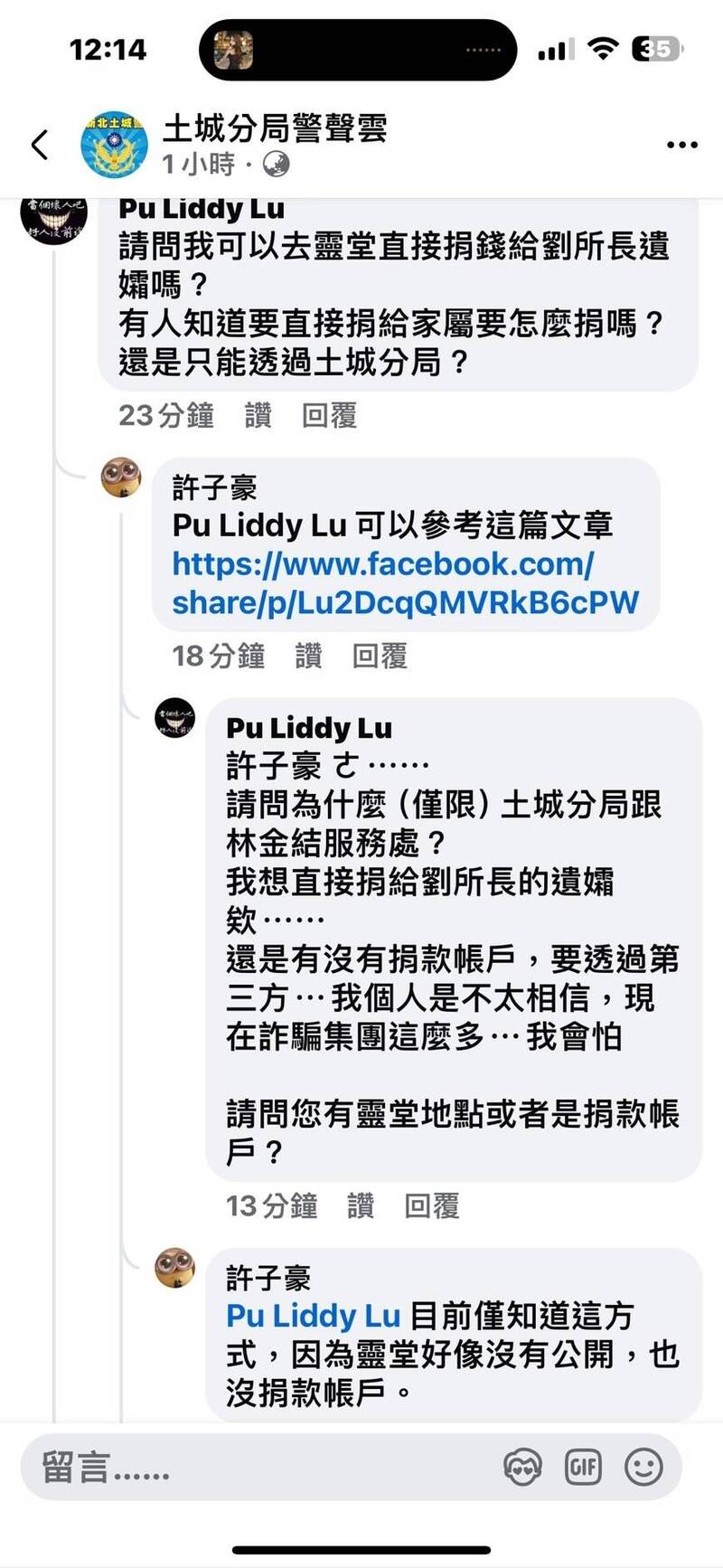Image resolution: width=723 pixels, height=1568 pixels.
Task: Like Pu Liddy Lu's 13分鐘 comment
Action: click(x=360, y=1205)
